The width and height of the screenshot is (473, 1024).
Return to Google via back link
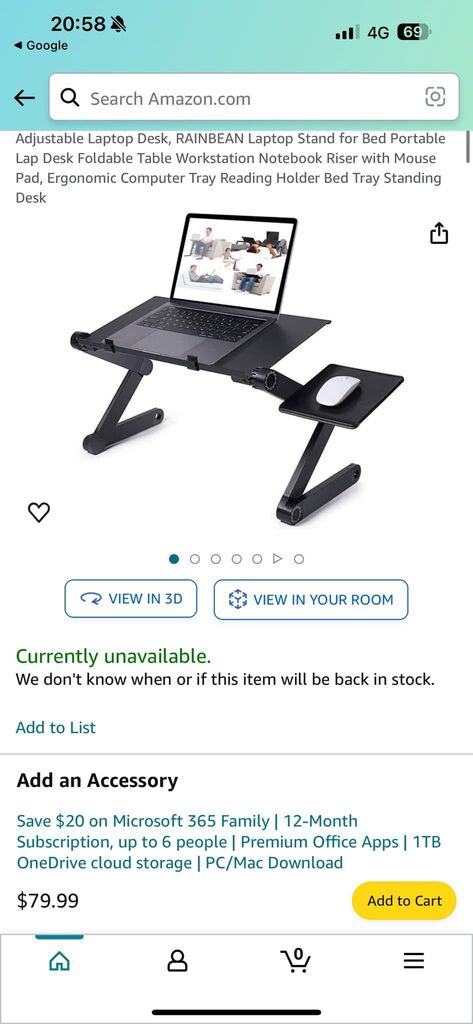(41, 45)
